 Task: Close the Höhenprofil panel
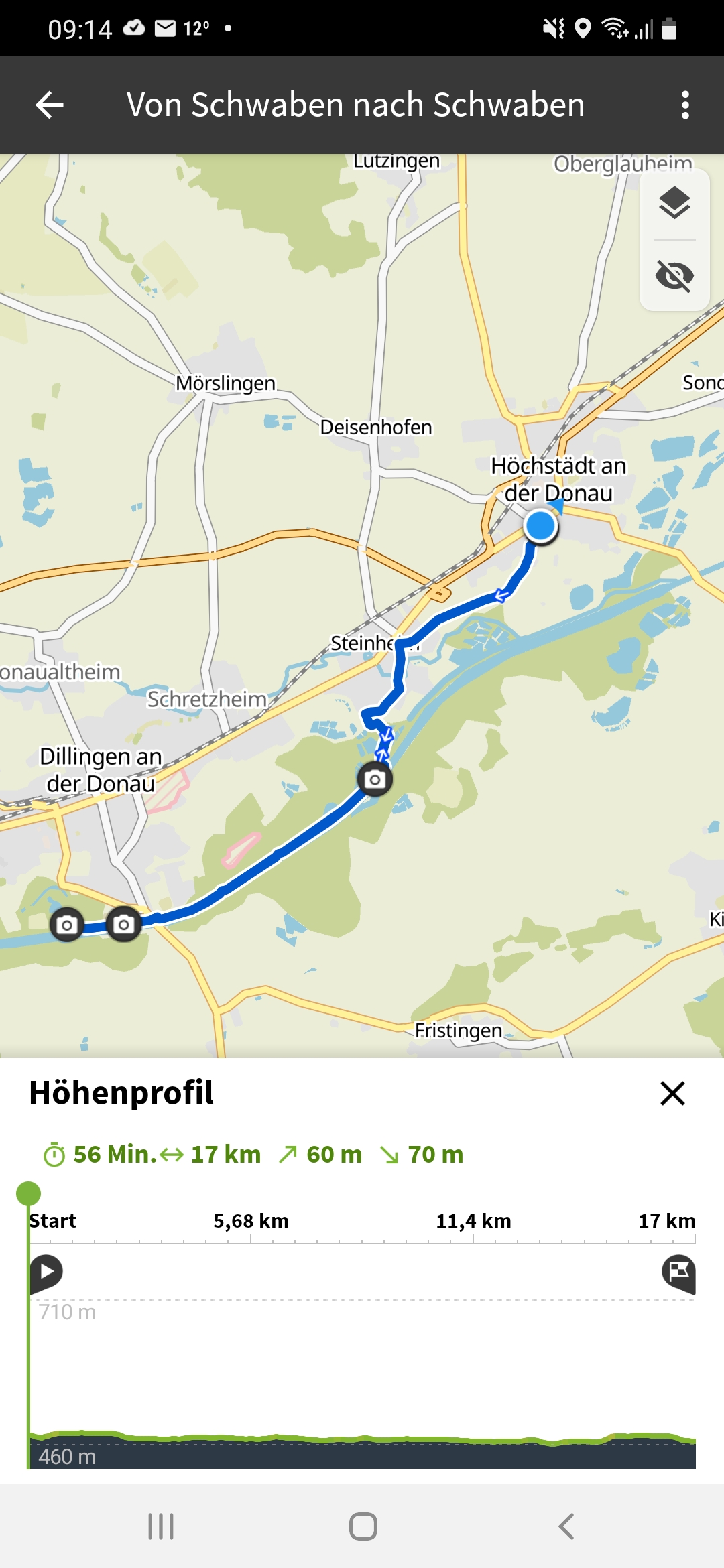click(672, 1094)
